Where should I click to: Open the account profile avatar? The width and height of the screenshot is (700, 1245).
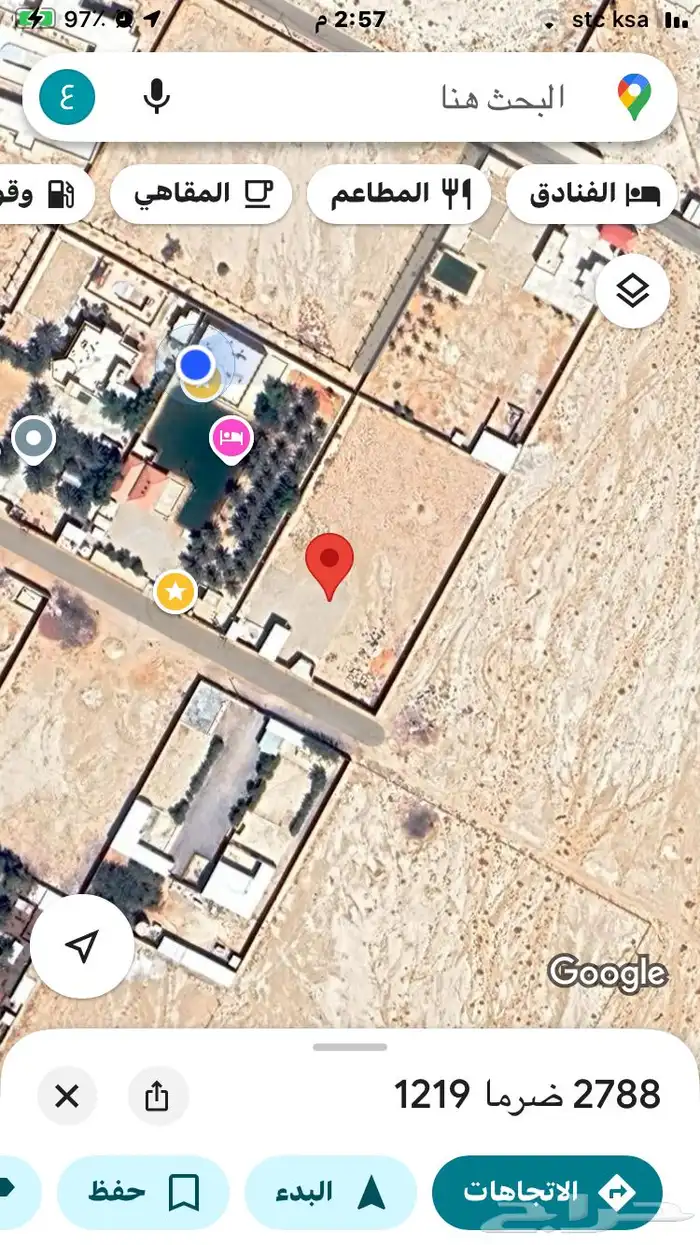67,97
